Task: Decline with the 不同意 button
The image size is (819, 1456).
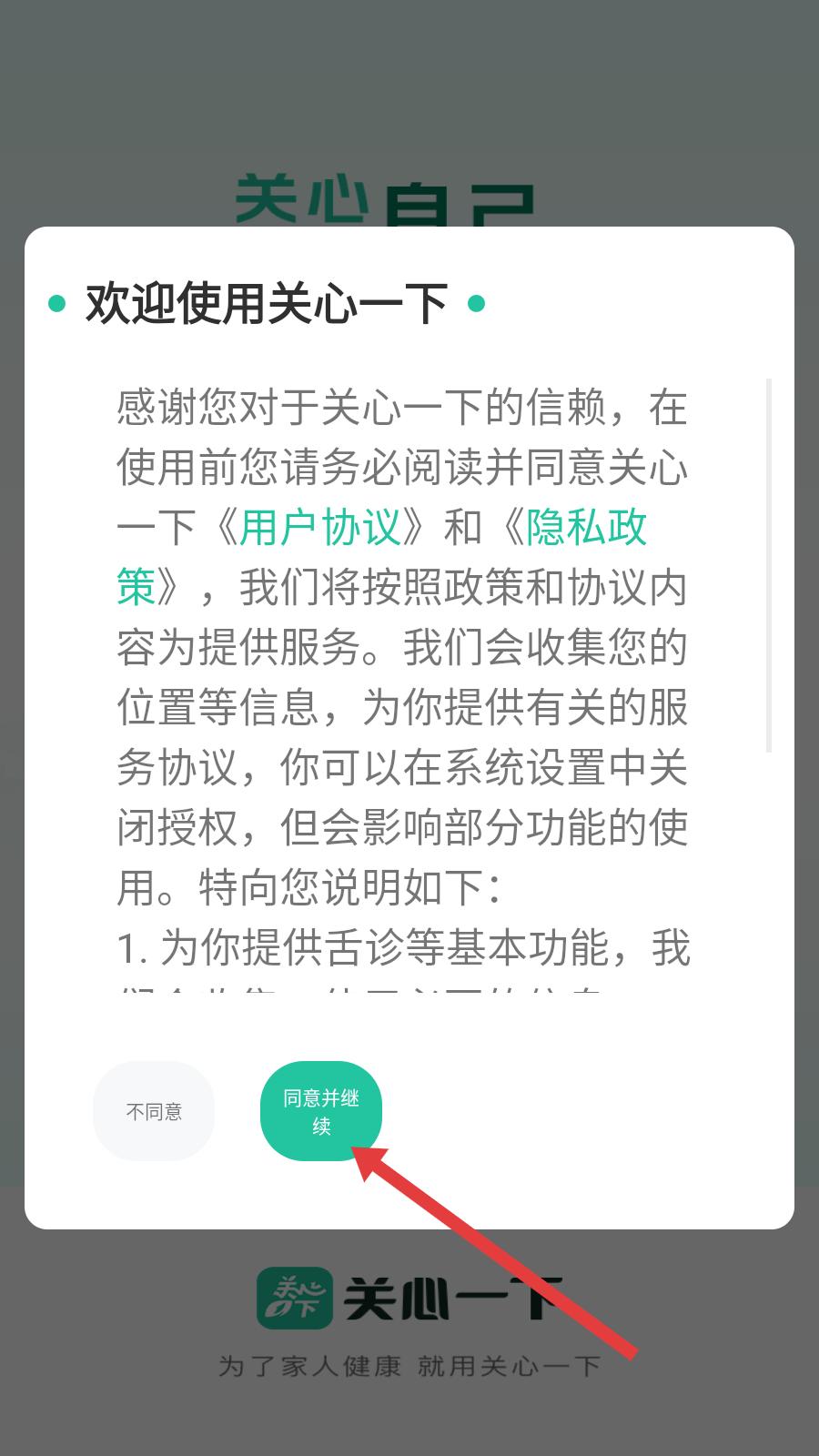Action: pos(154,1111)
